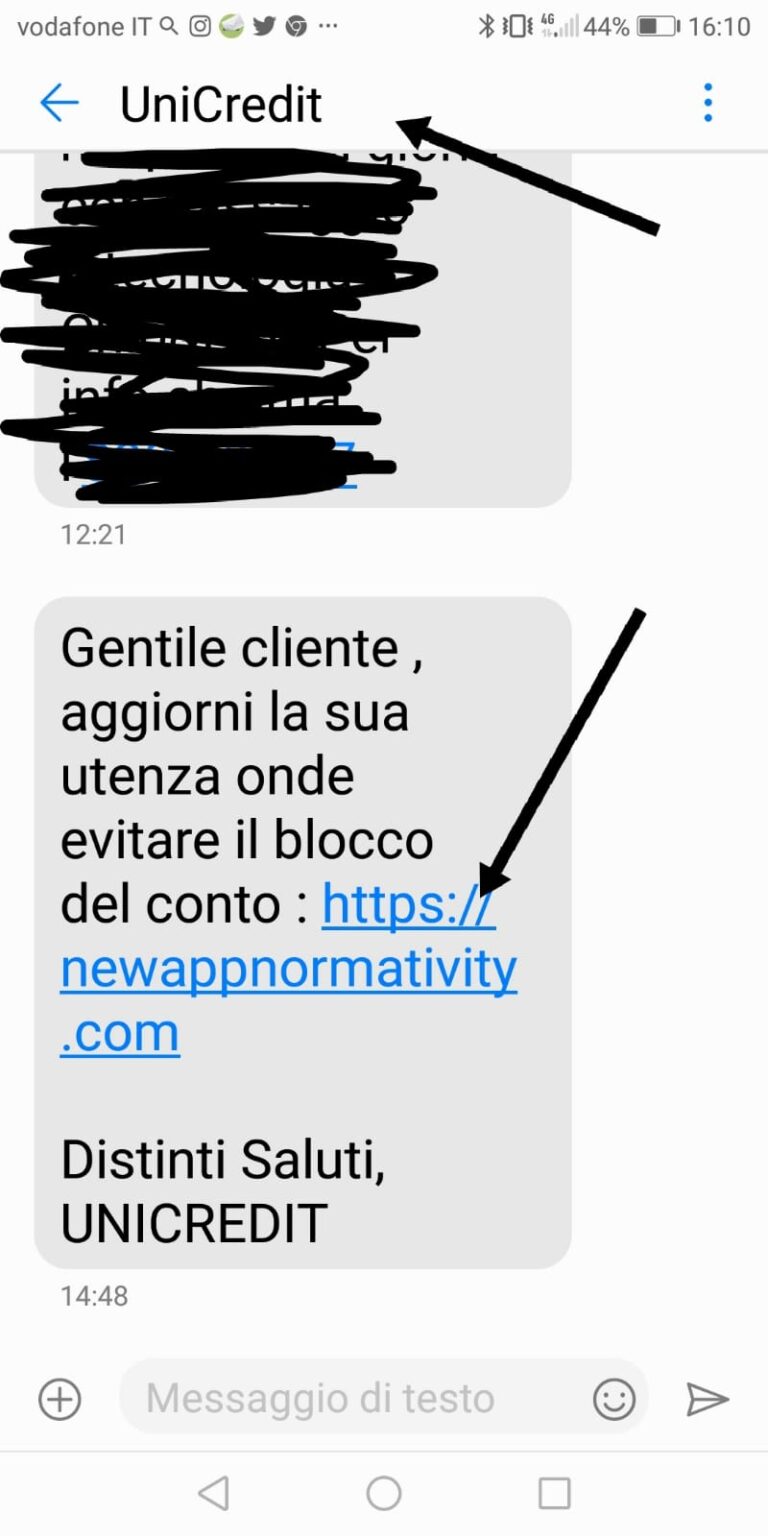Viewport: 768px width, 1536px height.
Task: Open the three-dot overflow menu
Action: [708, 103]
